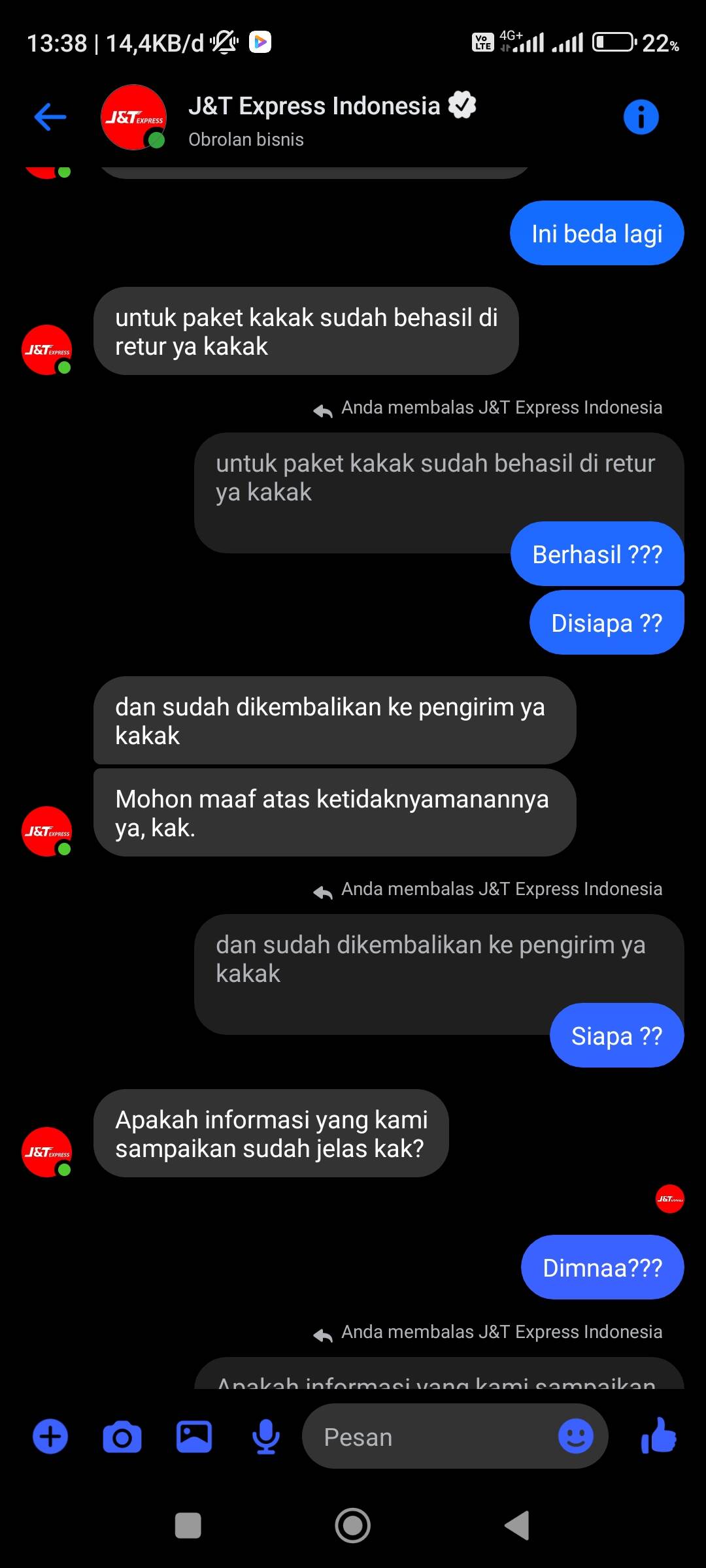Go back from the J&T Express chat
Image resolution: width=706 pixels, height=1568 pixels.
pos(50,118)
